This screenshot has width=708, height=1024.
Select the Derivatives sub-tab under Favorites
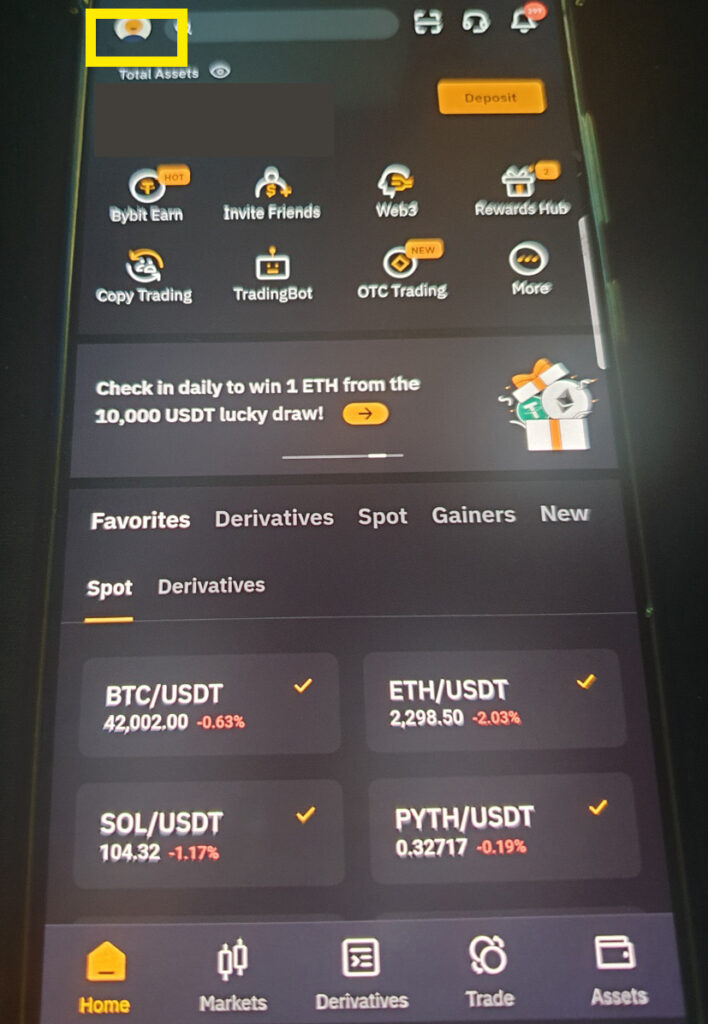211,586
